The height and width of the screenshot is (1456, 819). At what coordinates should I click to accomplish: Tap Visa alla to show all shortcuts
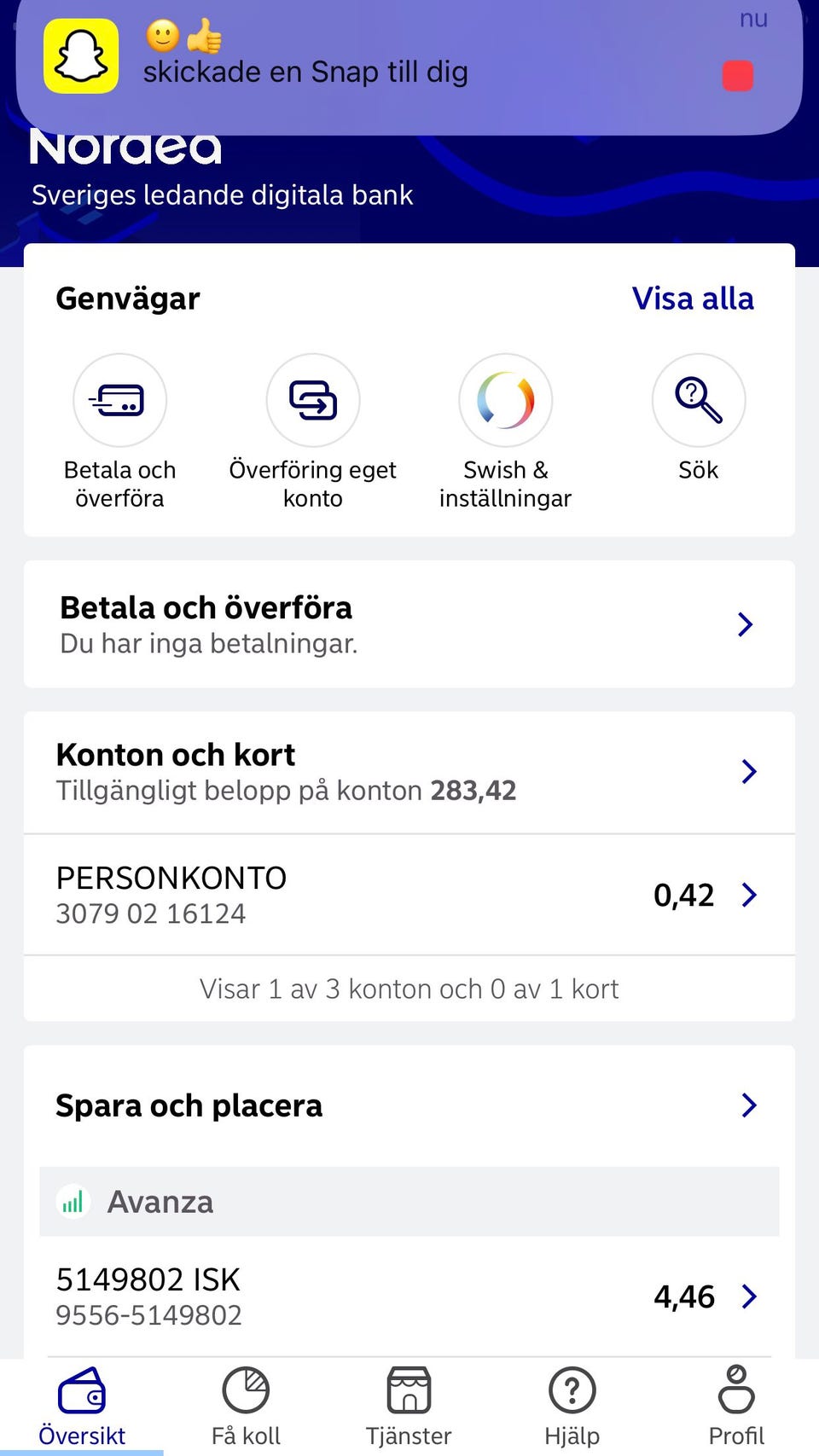point(692,299)
